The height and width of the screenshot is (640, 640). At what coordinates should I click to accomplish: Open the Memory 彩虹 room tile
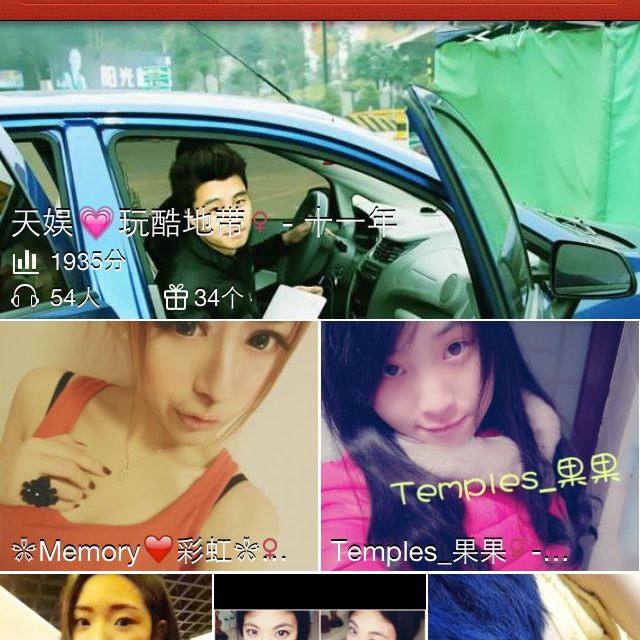[x=158, y=445]
